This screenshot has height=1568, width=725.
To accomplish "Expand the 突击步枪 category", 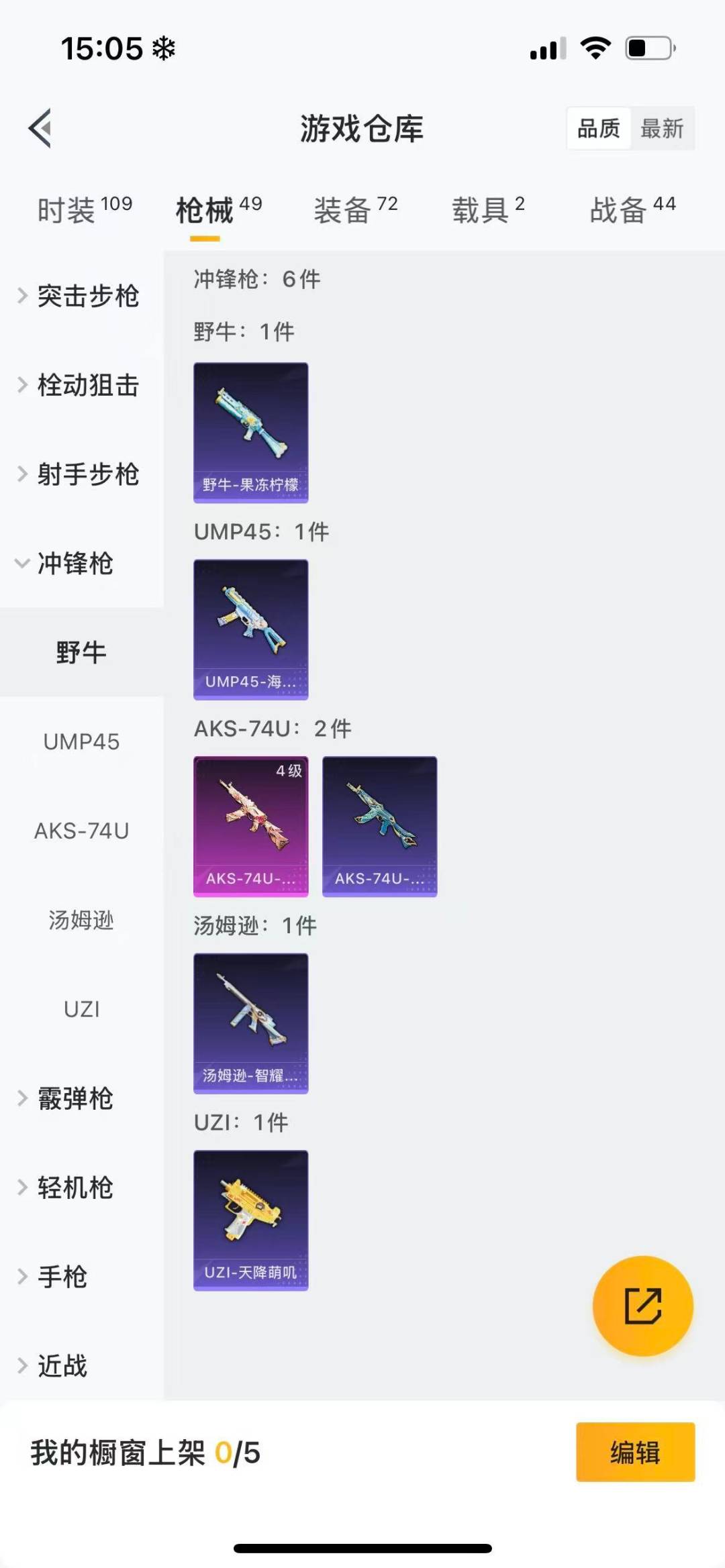I will tap(81, 296).
